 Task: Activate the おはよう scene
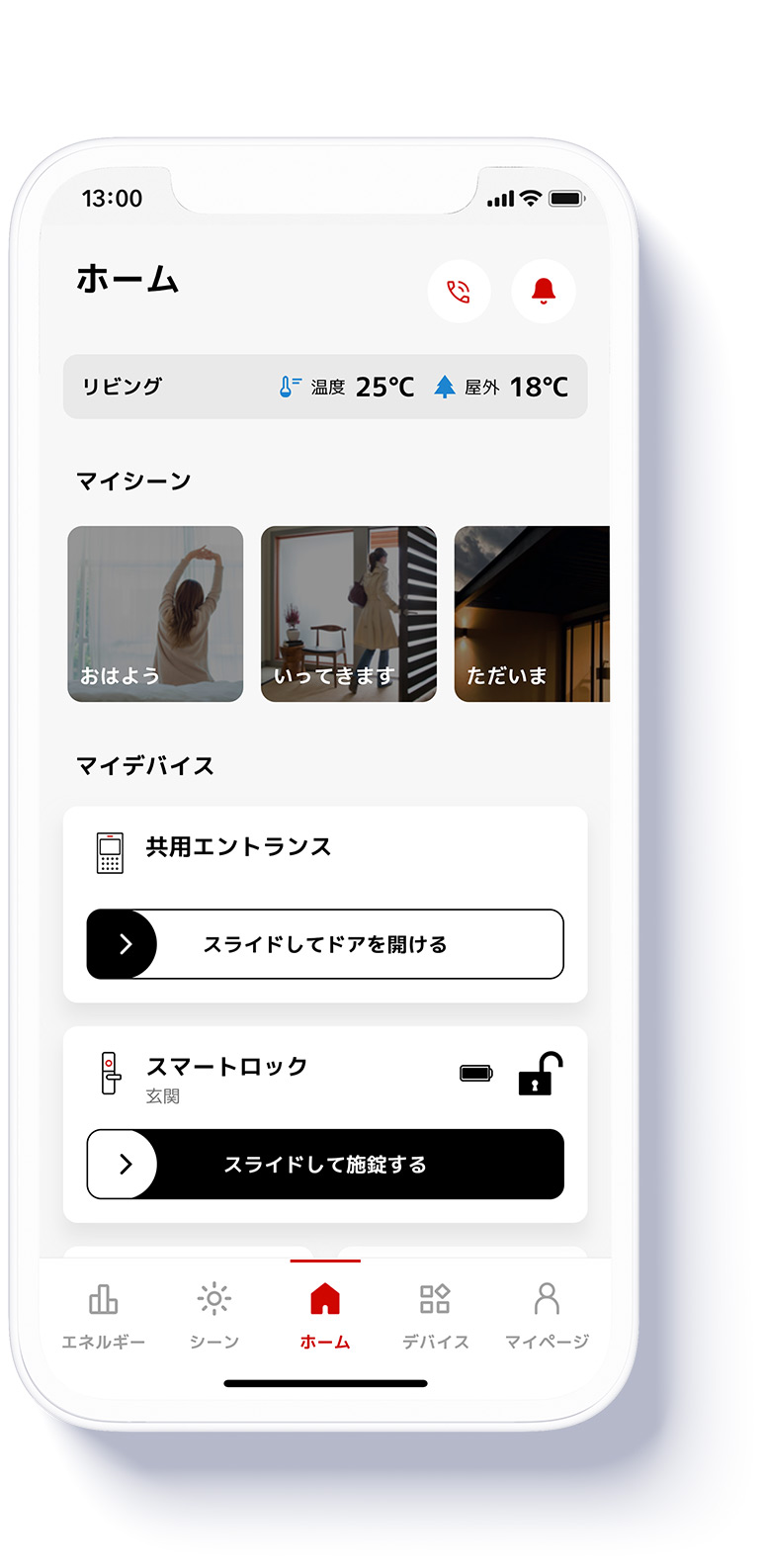point(155,614)
